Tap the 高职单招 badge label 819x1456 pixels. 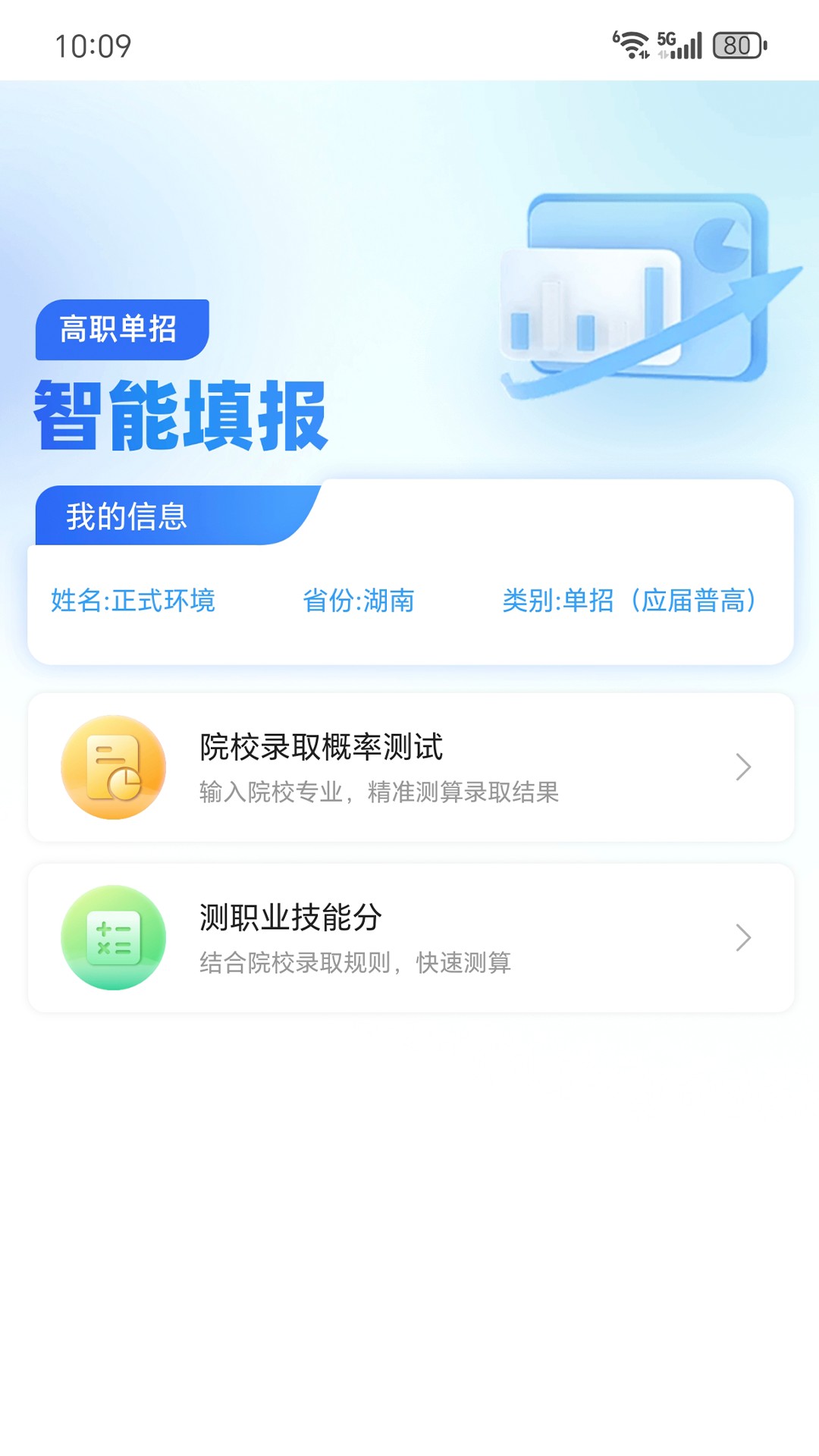click(121, 330)
